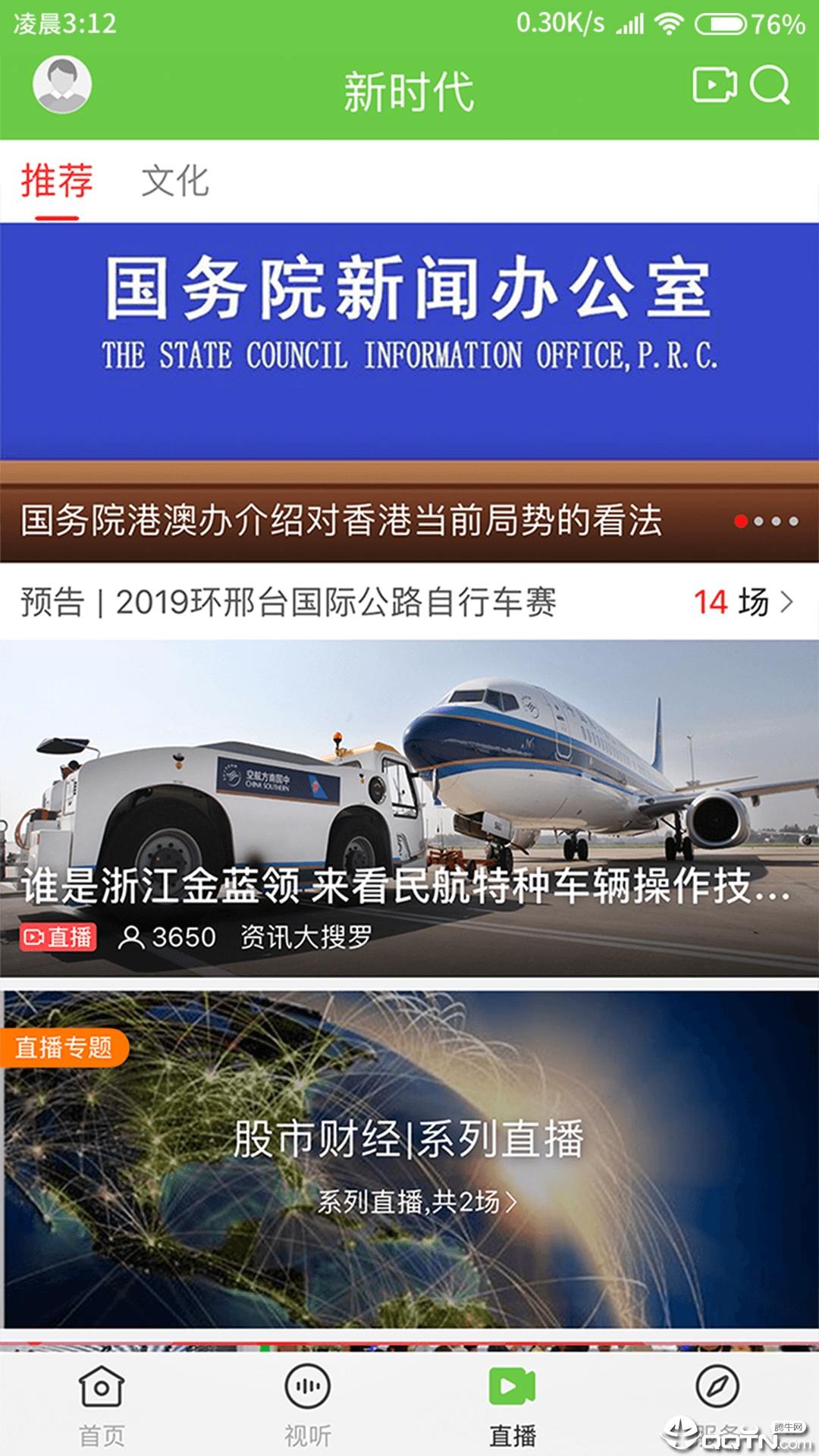View all 14 场 live previews
The image size is (819, 1456).
743,602
